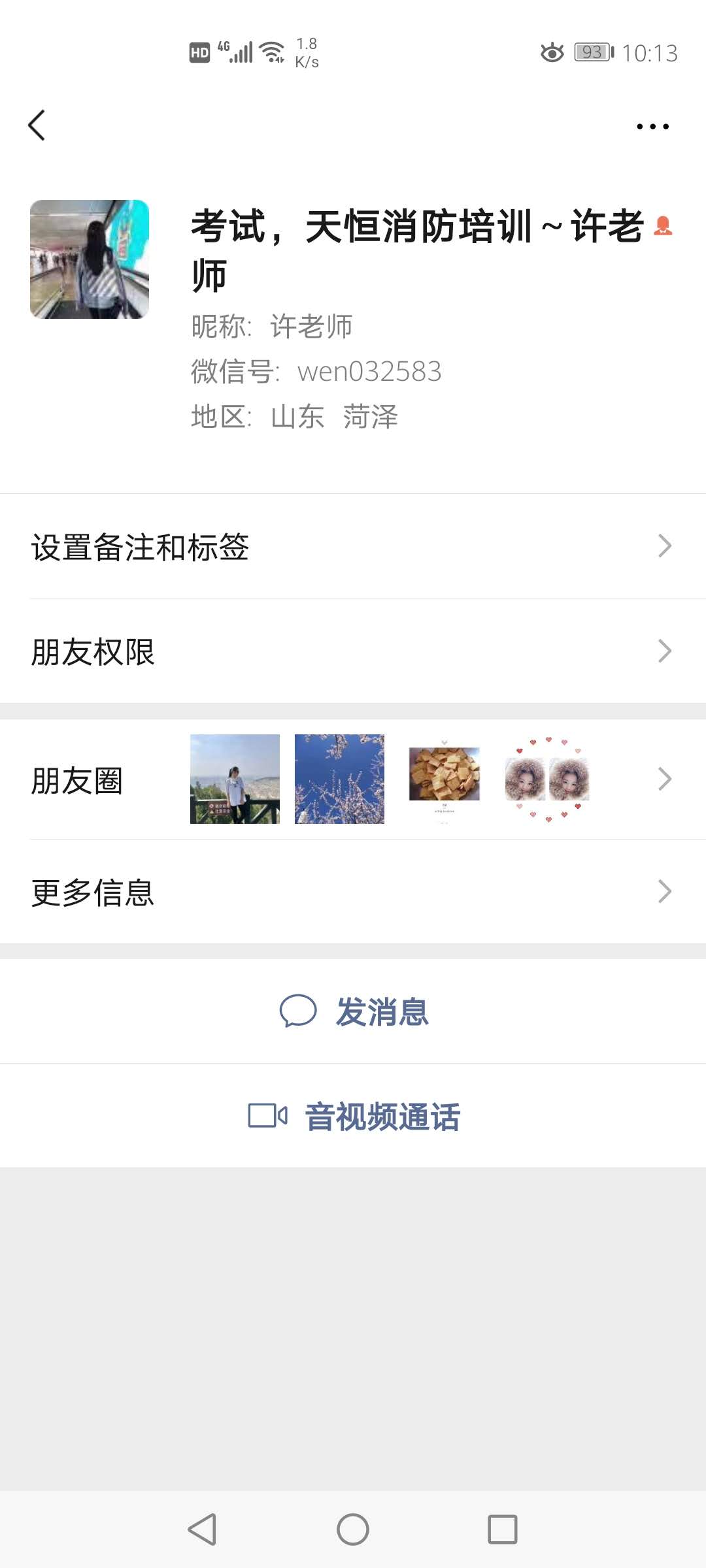This screenshot has height=1568, width=706.
Task: Open the contact's 朋友圈 moments
Action: tap(353, 779)
